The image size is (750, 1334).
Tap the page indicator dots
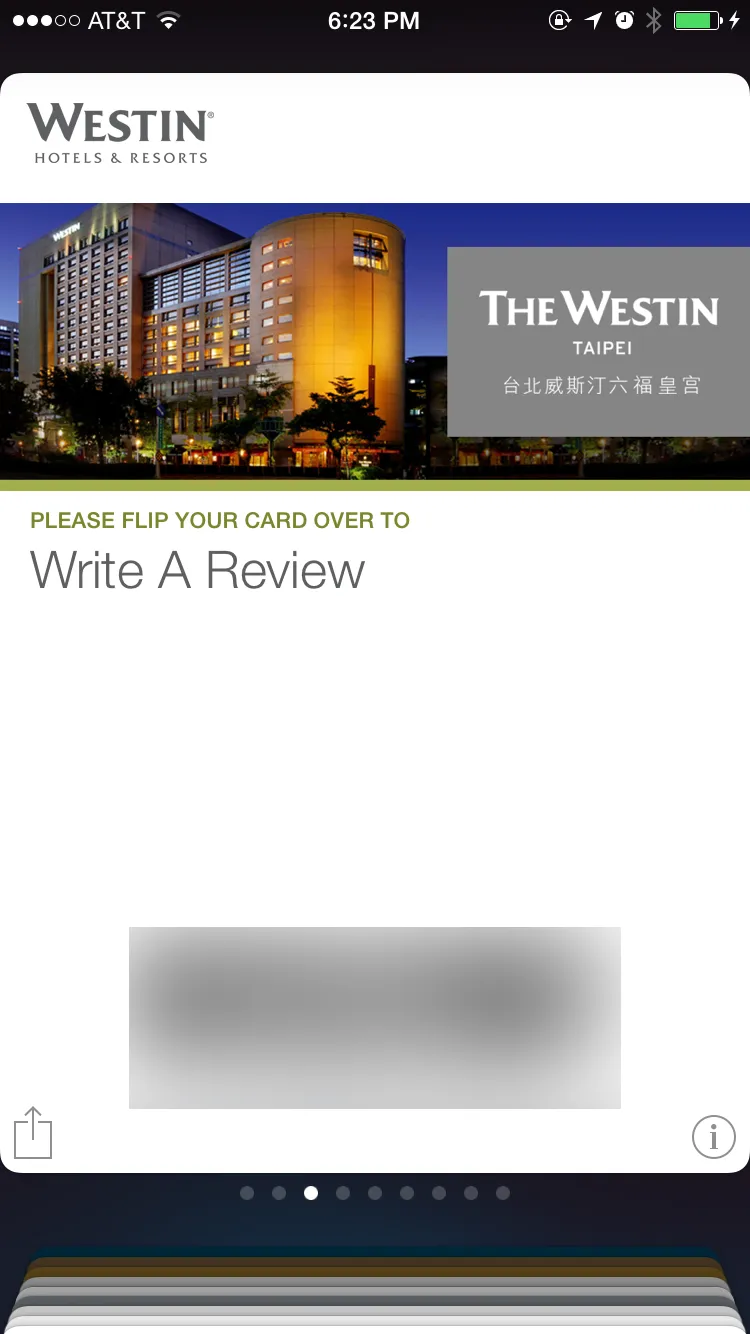point(375,1193)
